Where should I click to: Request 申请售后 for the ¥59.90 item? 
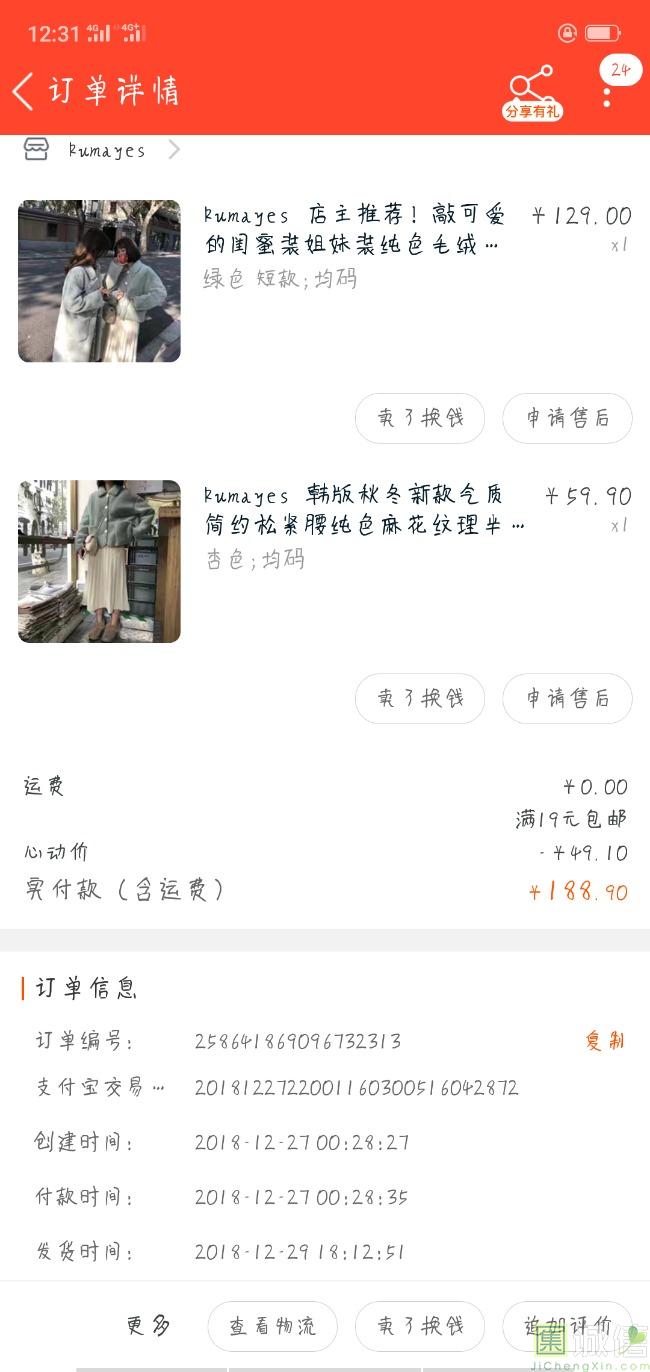coord(567,698)
